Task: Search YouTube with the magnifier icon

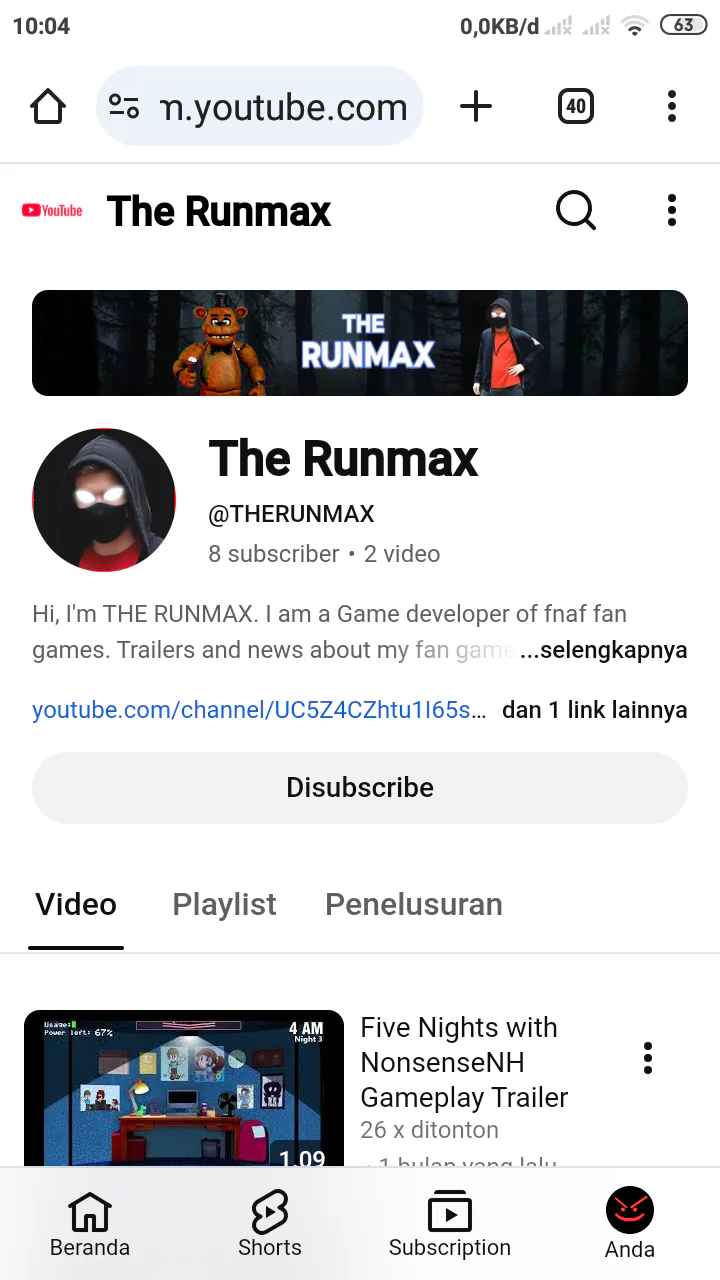Action: (x=575, y=211)
